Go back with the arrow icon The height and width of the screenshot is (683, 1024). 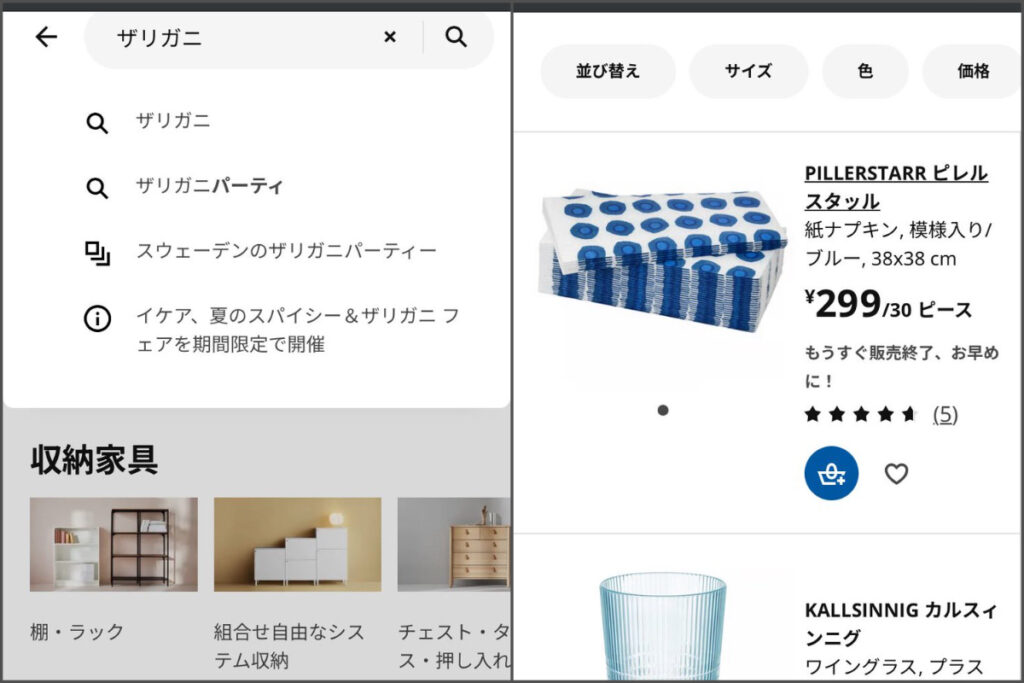46,37
